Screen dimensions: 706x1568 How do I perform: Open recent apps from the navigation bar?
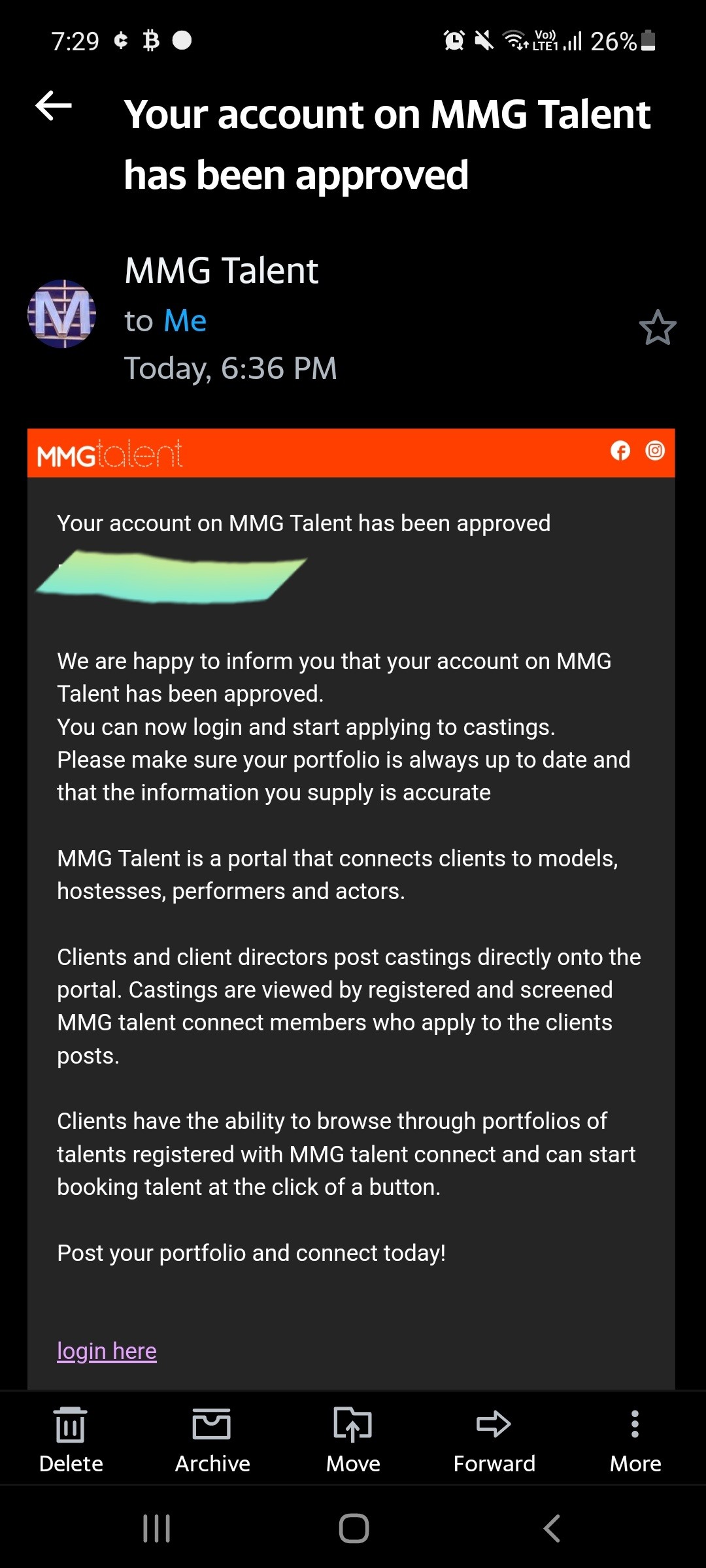click(157, 1528)
